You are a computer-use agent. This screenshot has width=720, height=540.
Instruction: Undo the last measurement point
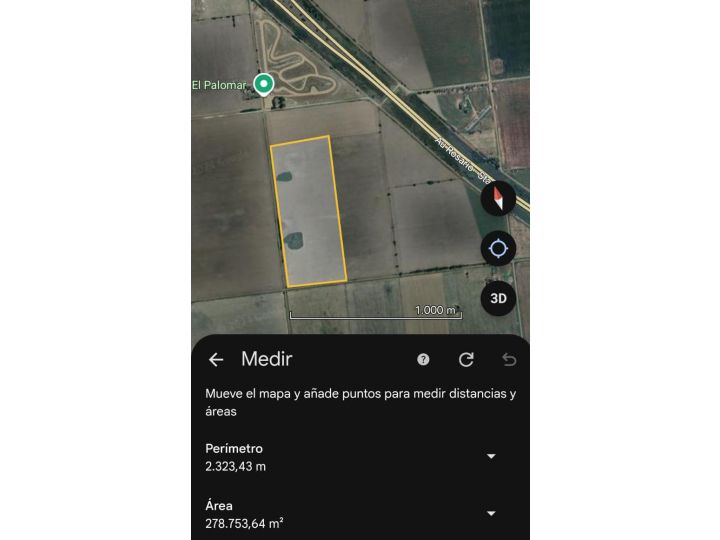pyautogui.click(x=509, y=360)
